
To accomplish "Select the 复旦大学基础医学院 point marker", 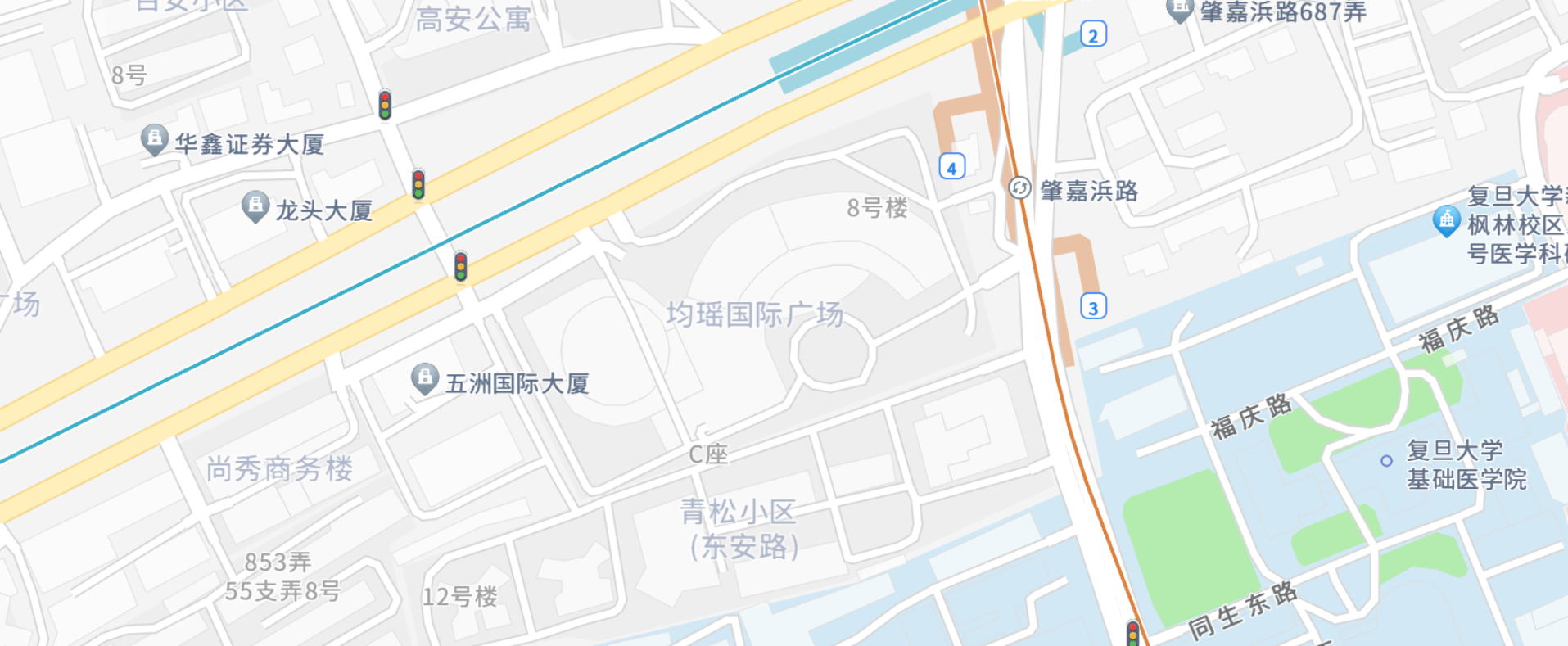I will tap(1386, 461).
